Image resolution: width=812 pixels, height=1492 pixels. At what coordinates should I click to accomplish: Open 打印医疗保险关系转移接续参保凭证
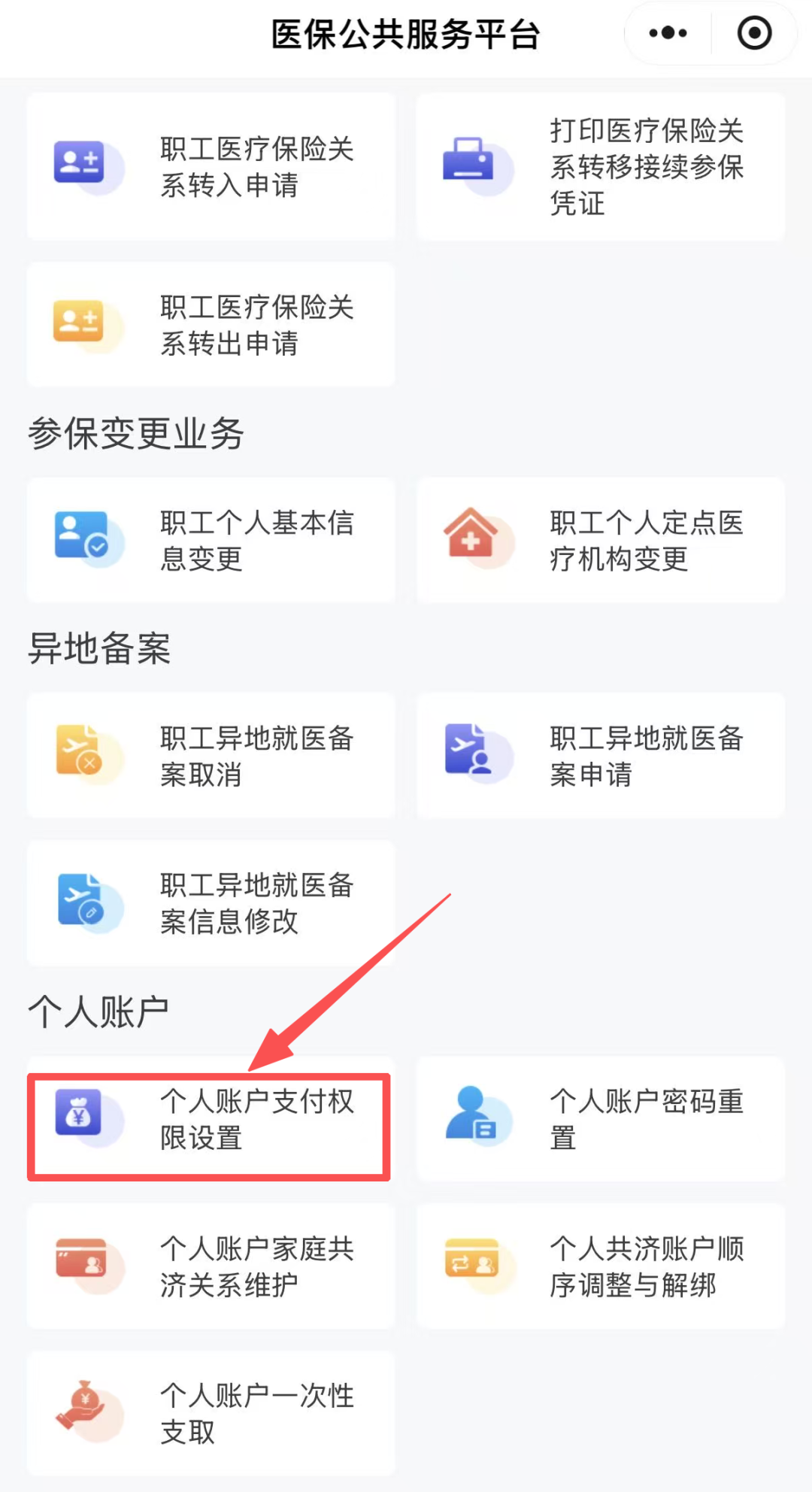(601, 167)
